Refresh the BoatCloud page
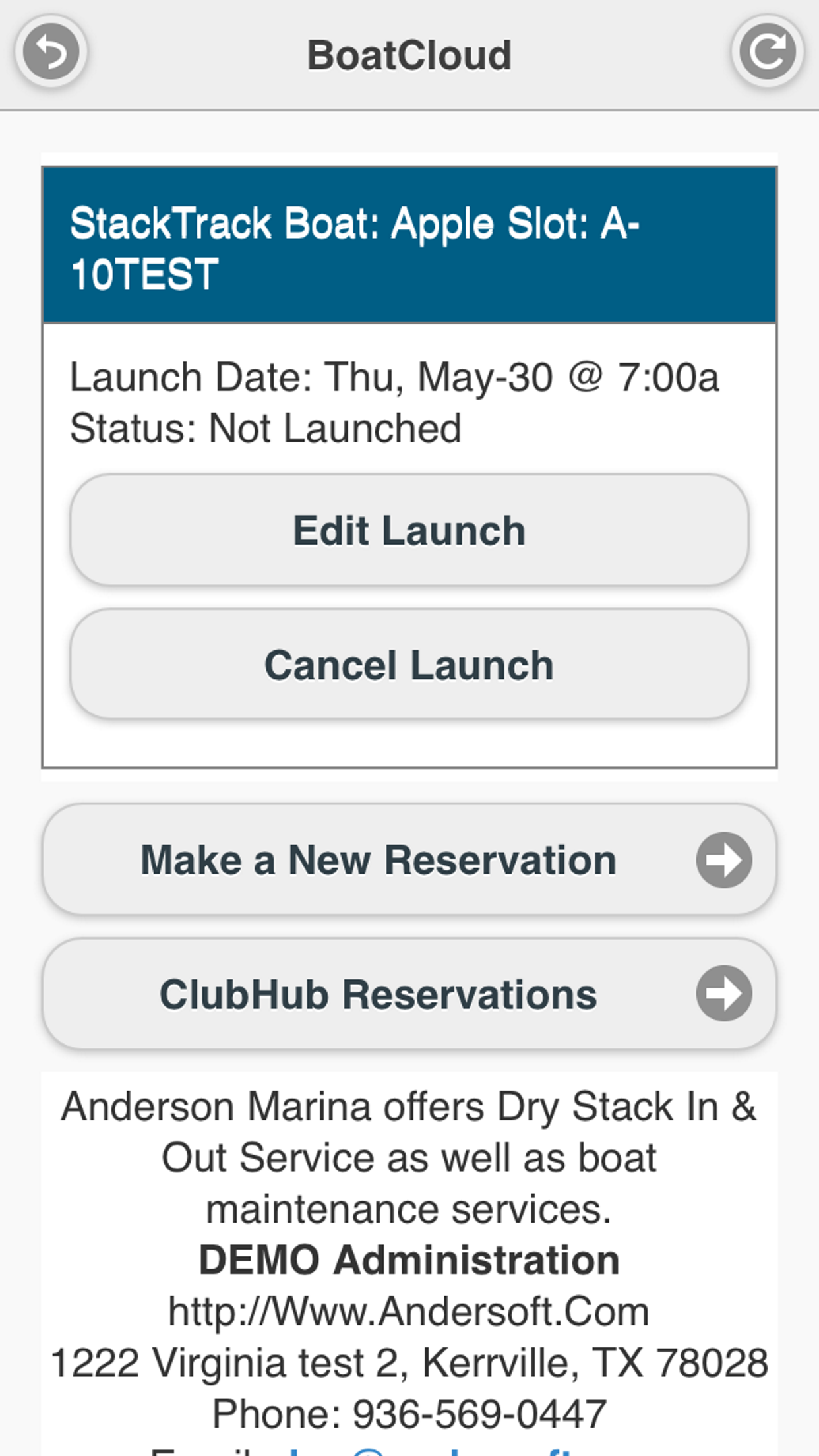Image resolution: width=819 pixels, height=1456 pixels. tap(767, 52)
